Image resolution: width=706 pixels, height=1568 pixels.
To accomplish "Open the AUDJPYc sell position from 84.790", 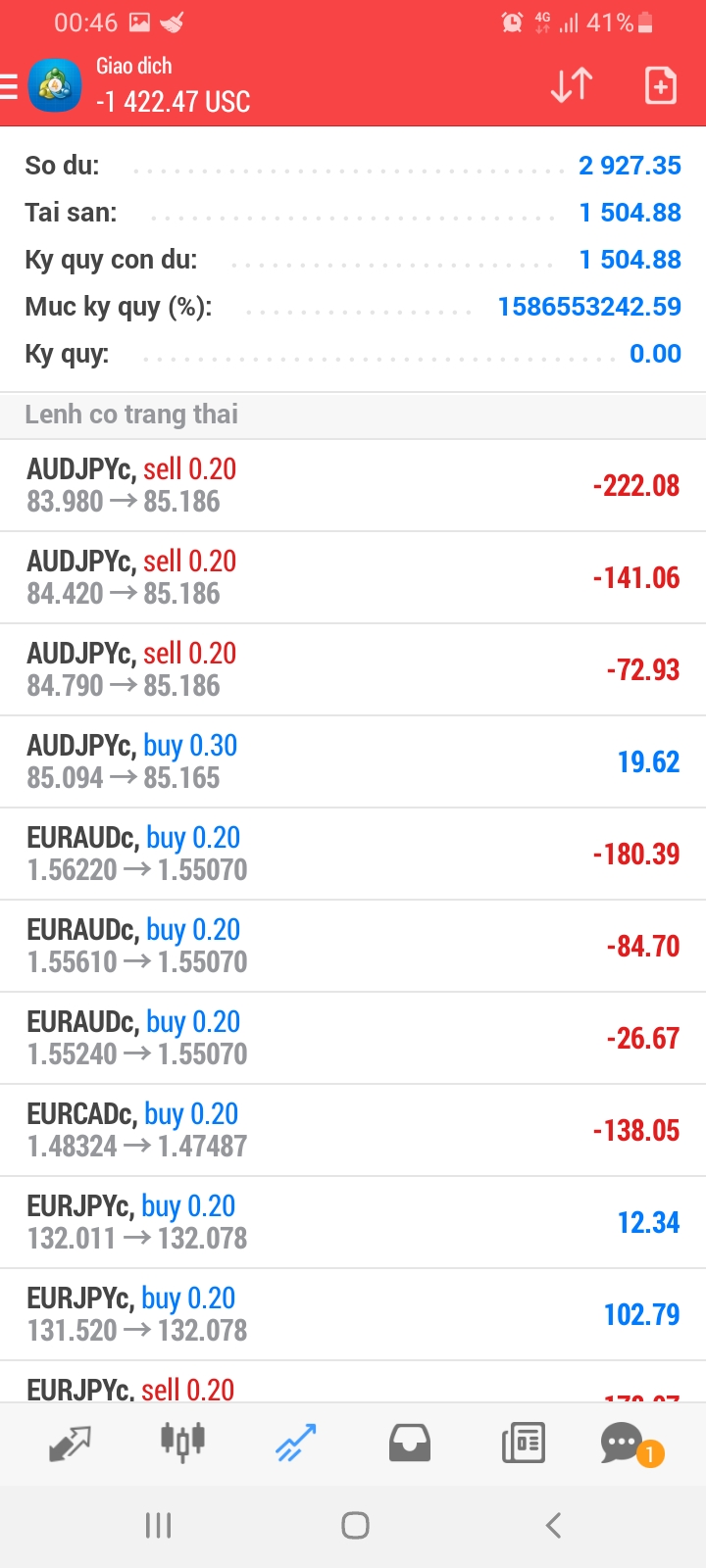I will point(353,669).
